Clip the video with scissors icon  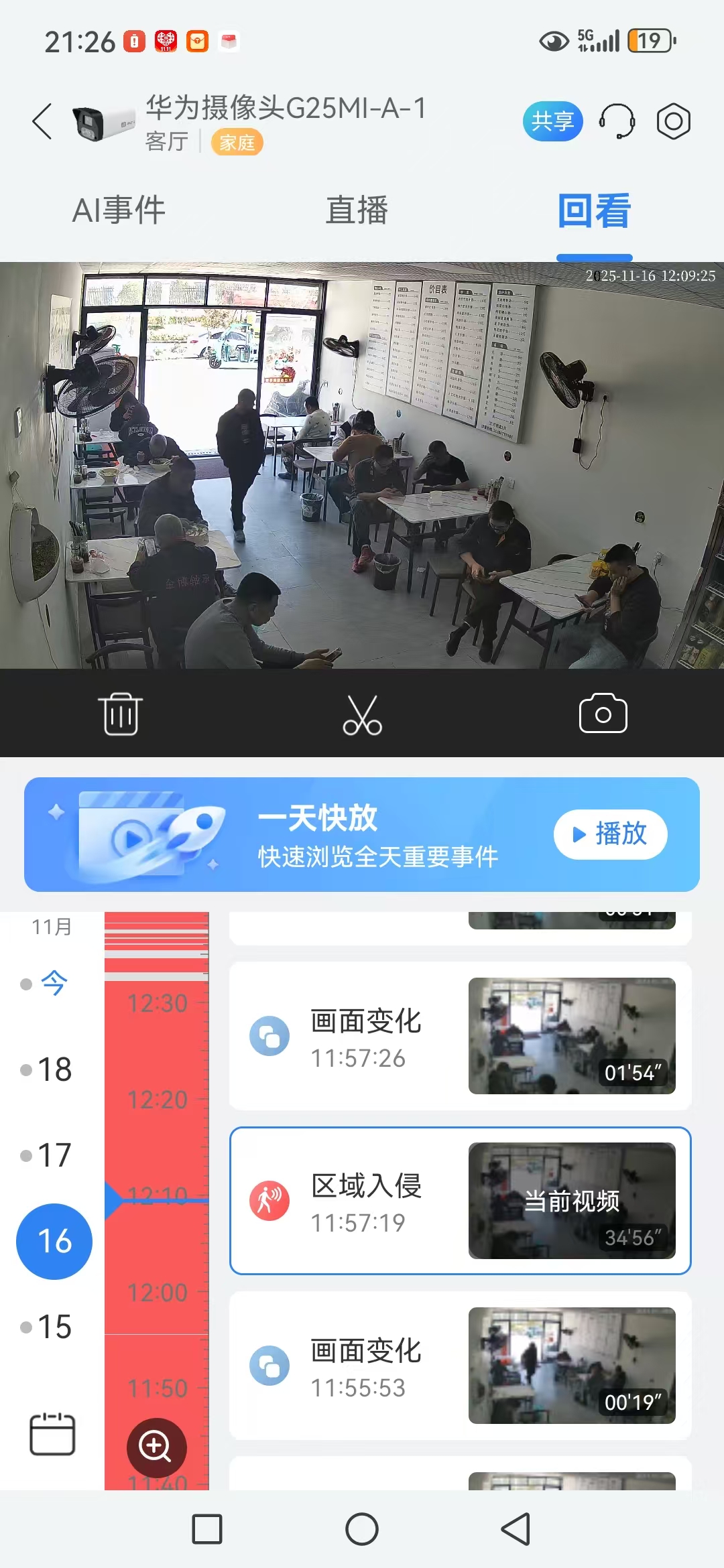point(362,714)
